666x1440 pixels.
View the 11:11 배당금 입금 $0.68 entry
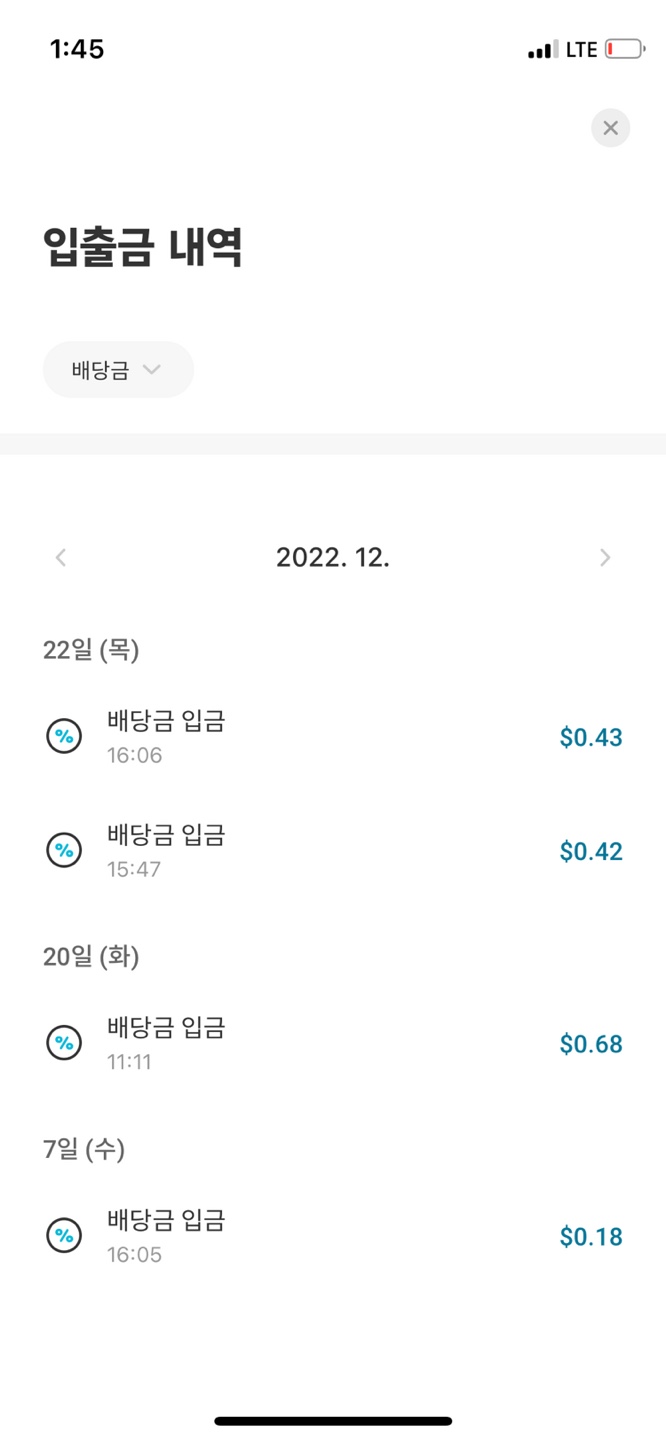coord(333,1044)
